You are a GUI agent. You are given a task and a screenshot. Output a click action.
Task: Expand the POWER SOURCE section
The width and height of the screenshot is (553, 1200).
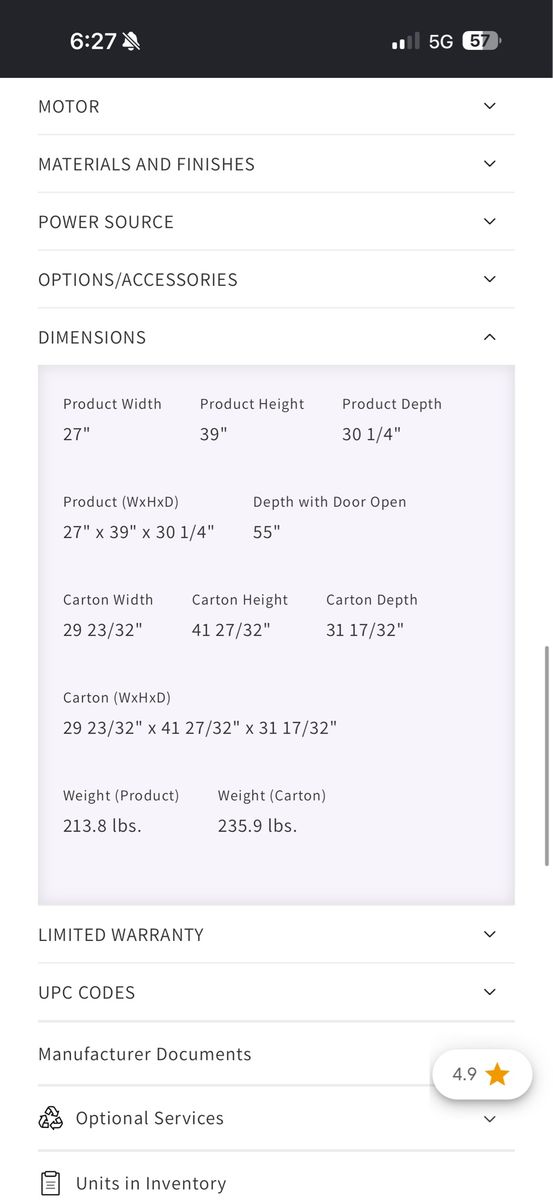coord(276,222)
